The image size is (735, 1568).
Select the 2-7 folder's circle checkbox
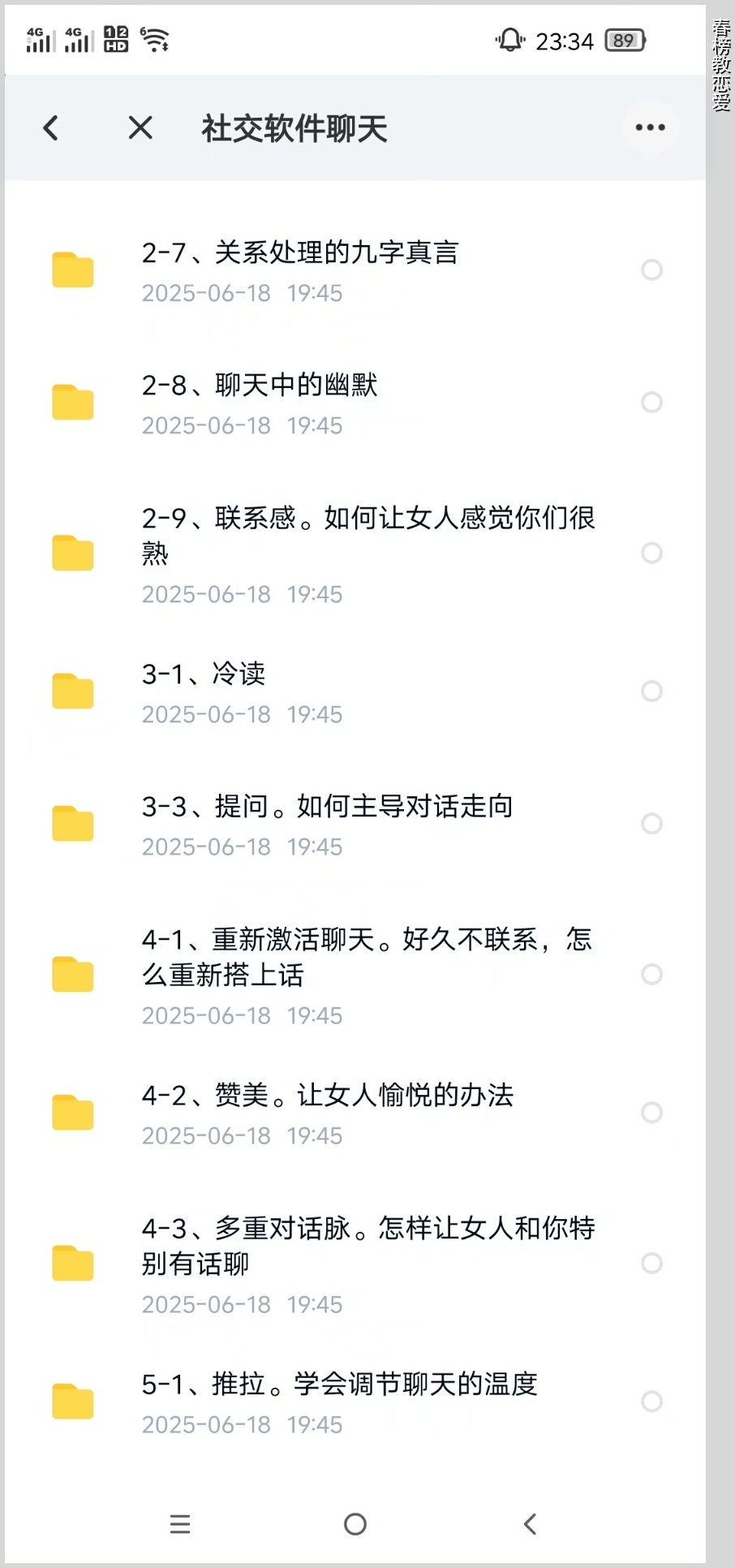point(651,270)
